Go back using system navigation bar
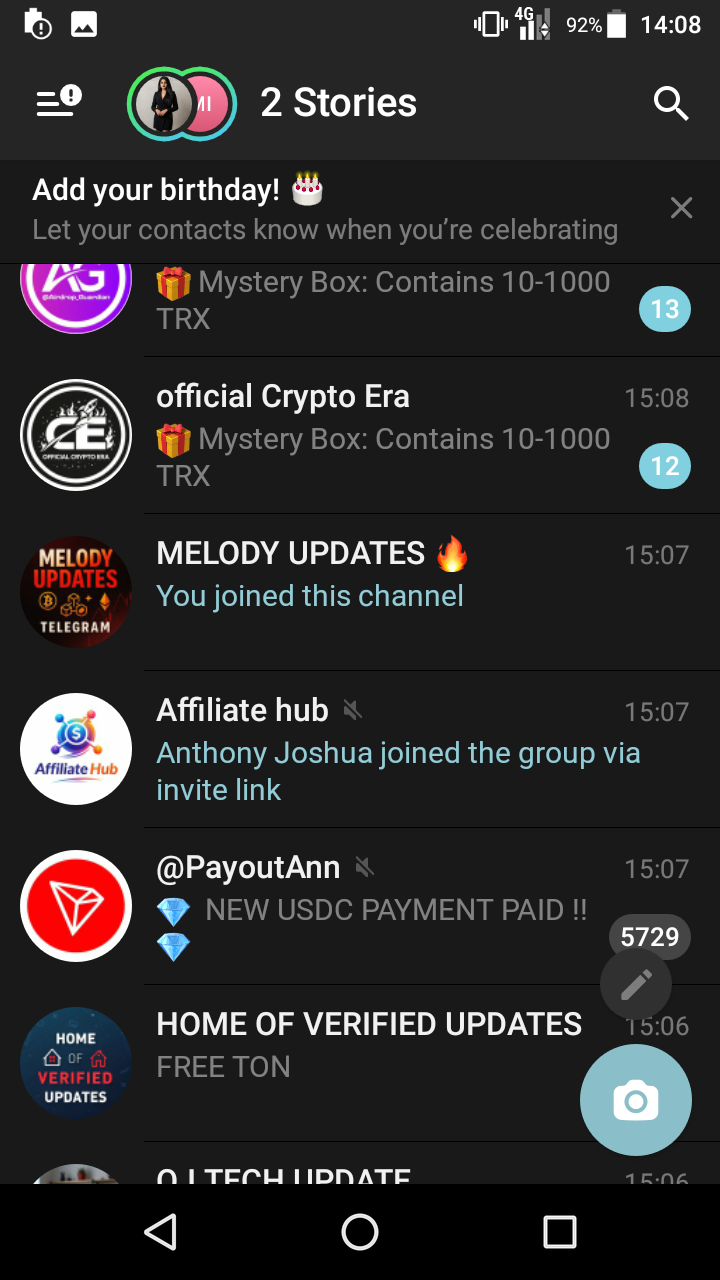The width and height of the screenshot is (720, 1280). point(160,1232)
